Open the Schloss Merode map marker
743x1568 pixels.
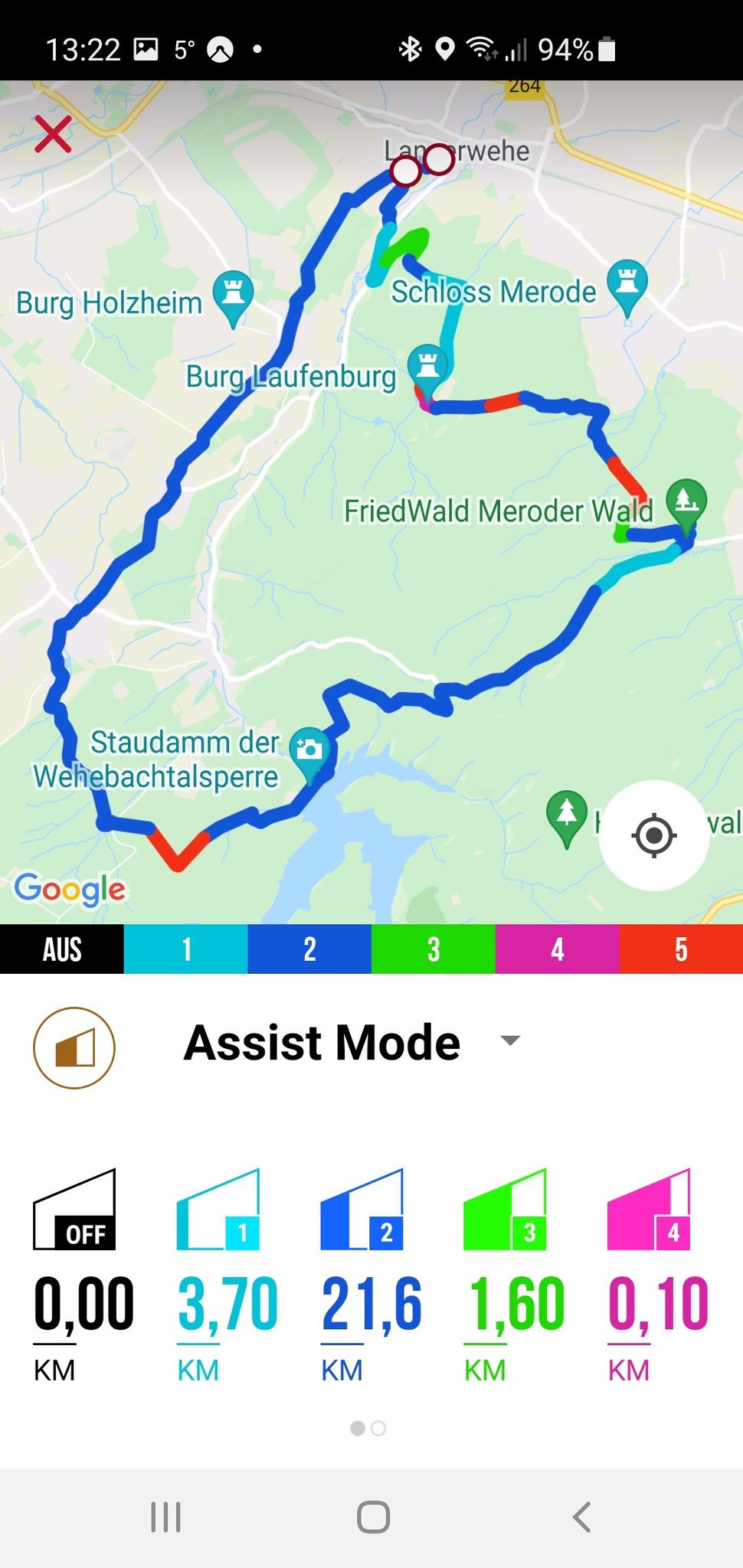(x=627, y=286)
